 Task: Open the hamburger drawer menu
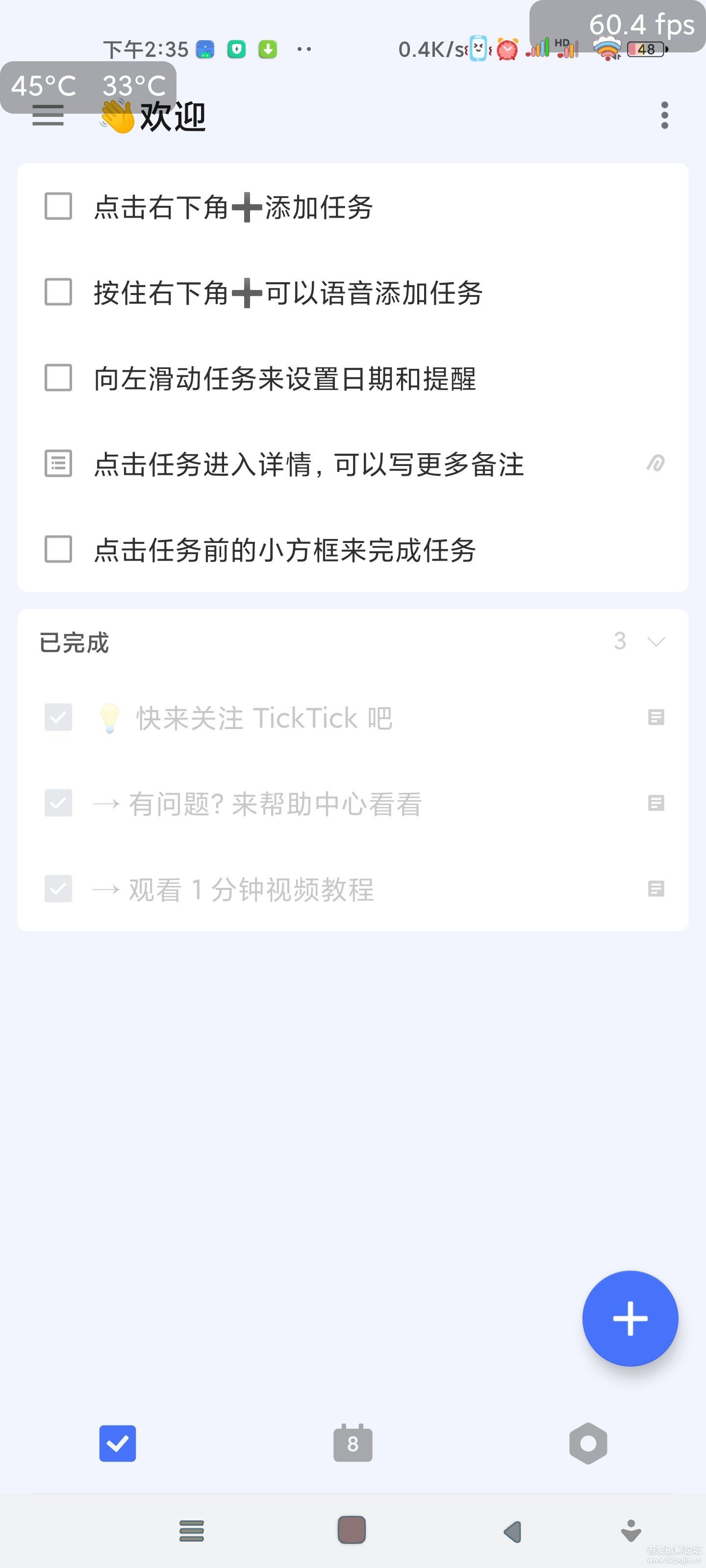point(48,116)
